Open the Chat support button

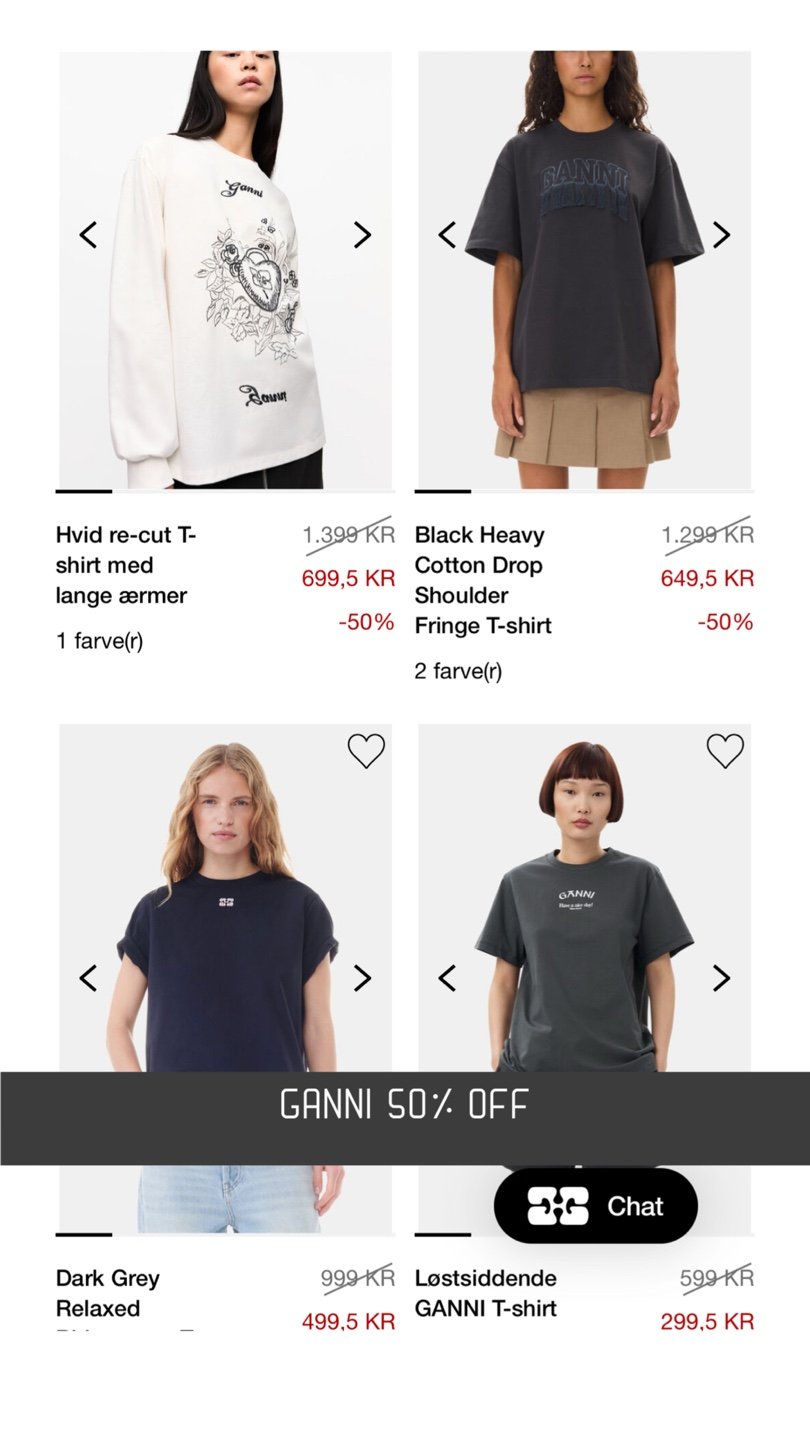[596, 1206]
